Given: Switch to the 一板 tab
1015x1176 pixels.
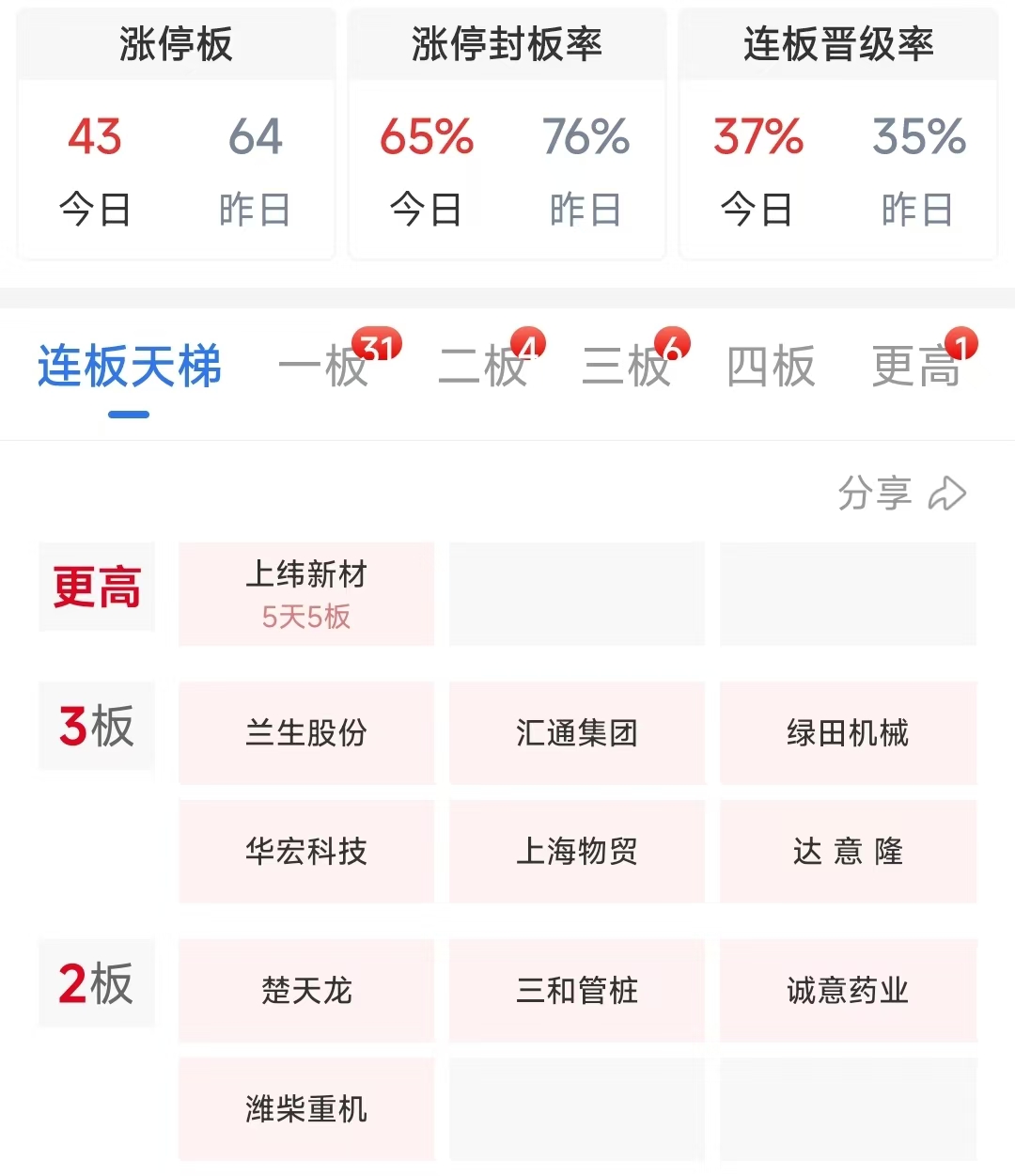Looking at the screenshot, I should click(x=323, y=366).
